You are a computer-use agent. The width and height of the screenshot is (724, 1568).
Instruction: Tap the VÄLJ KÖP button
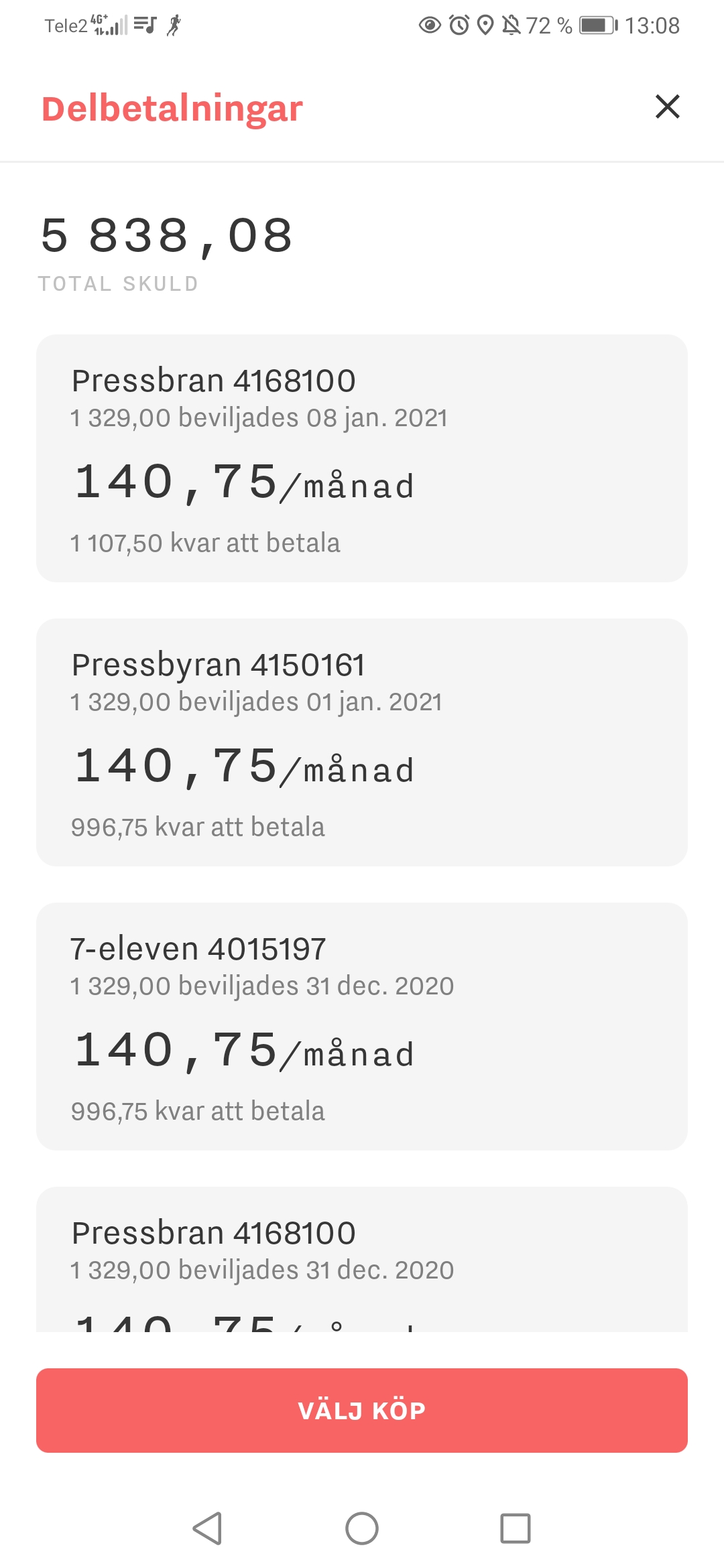click(362, 1410)
